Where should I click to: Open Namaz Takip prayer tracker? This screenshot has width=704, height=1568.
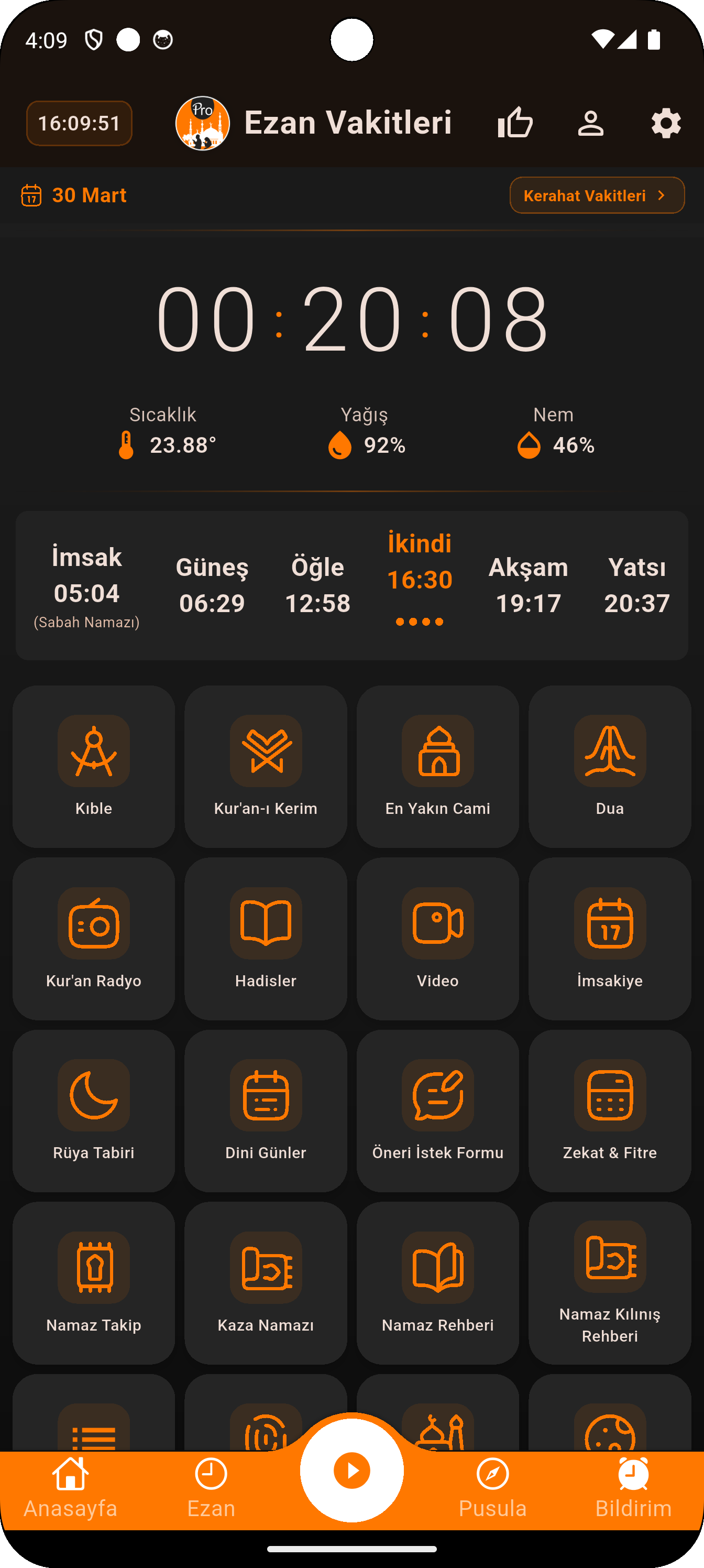tap(93, 1282)
